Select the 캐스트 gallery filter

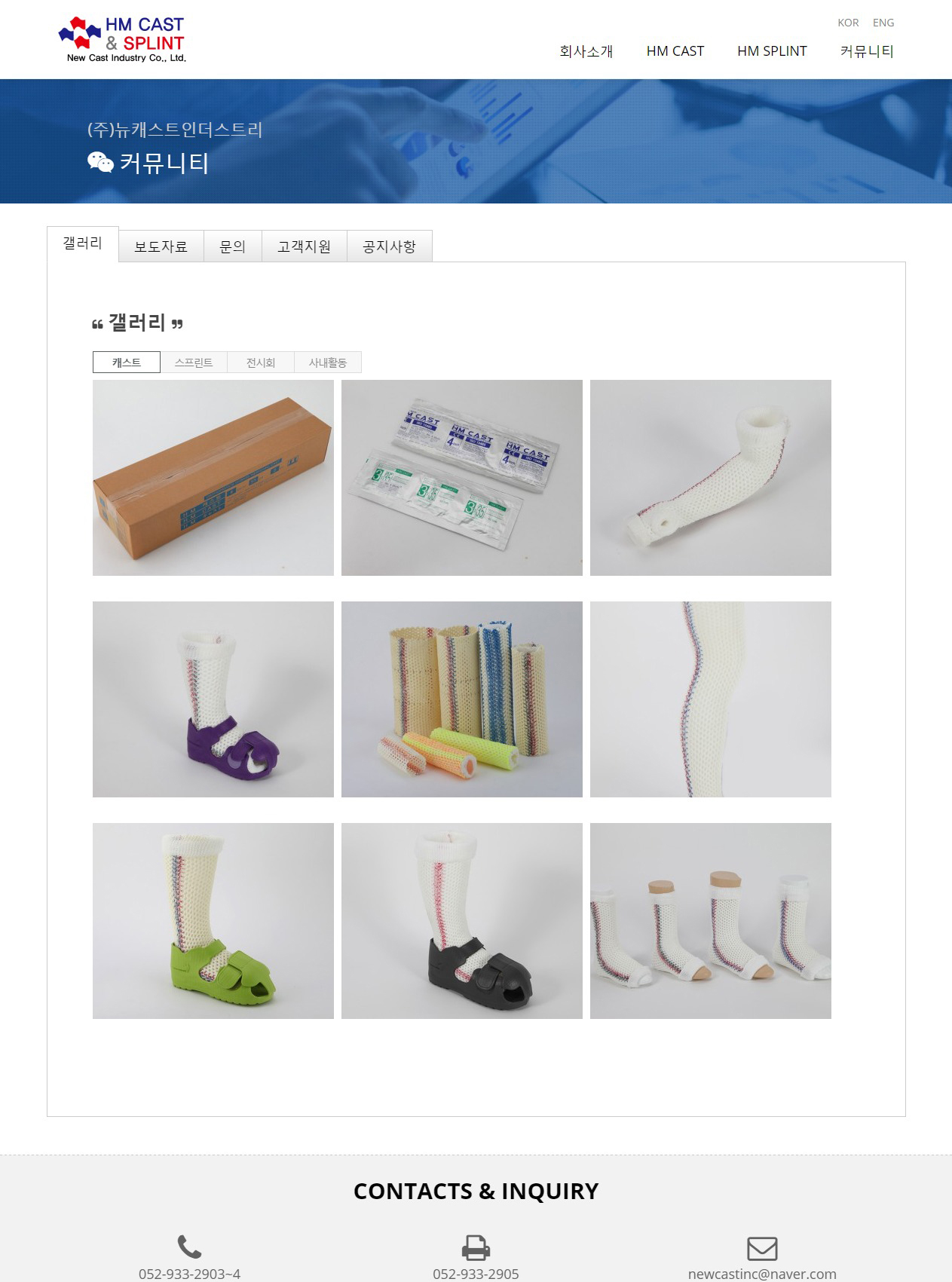click(x=127, y=363)
